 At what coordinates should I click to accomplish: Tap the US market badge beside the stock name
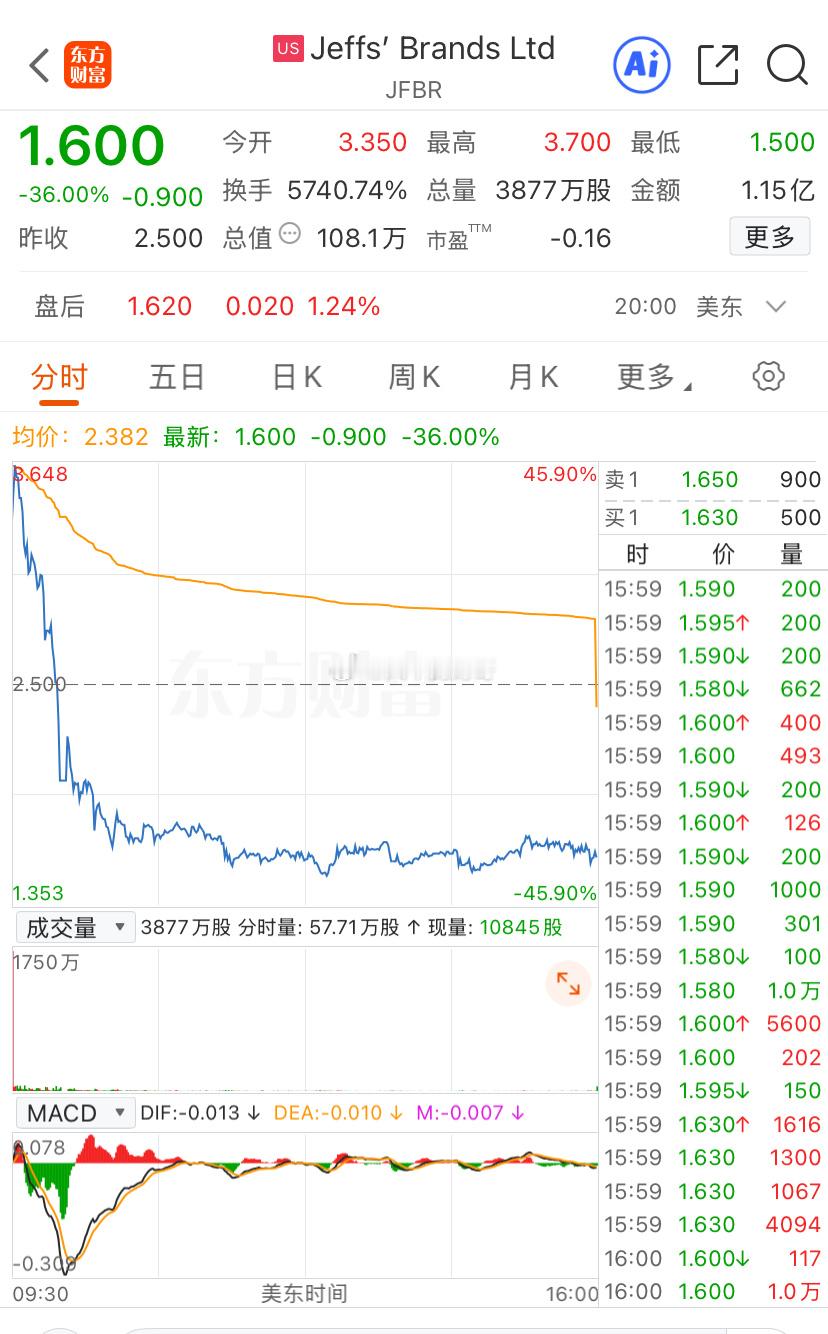[x=287, y=48]
